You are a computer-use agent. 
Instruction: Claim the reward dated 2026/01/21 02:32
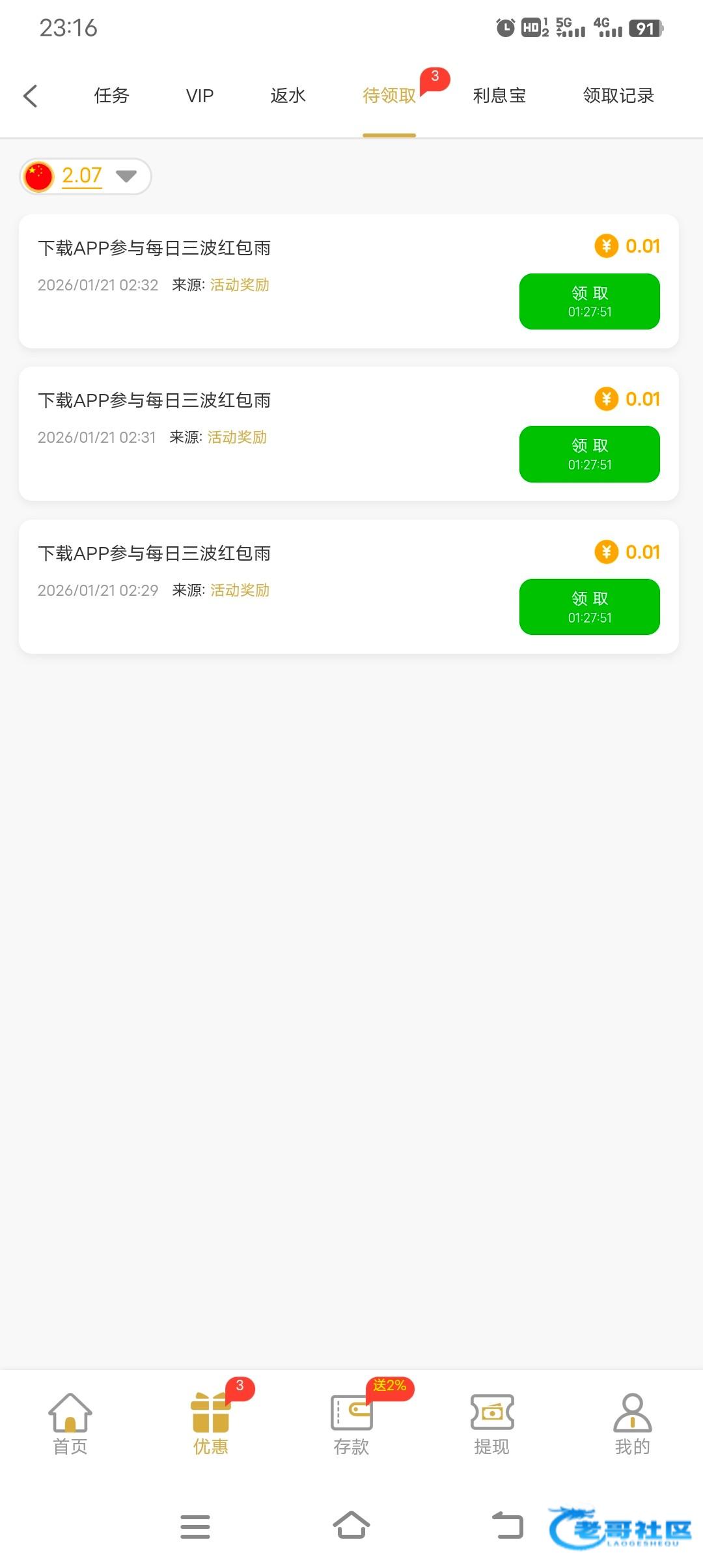point(589,301)
